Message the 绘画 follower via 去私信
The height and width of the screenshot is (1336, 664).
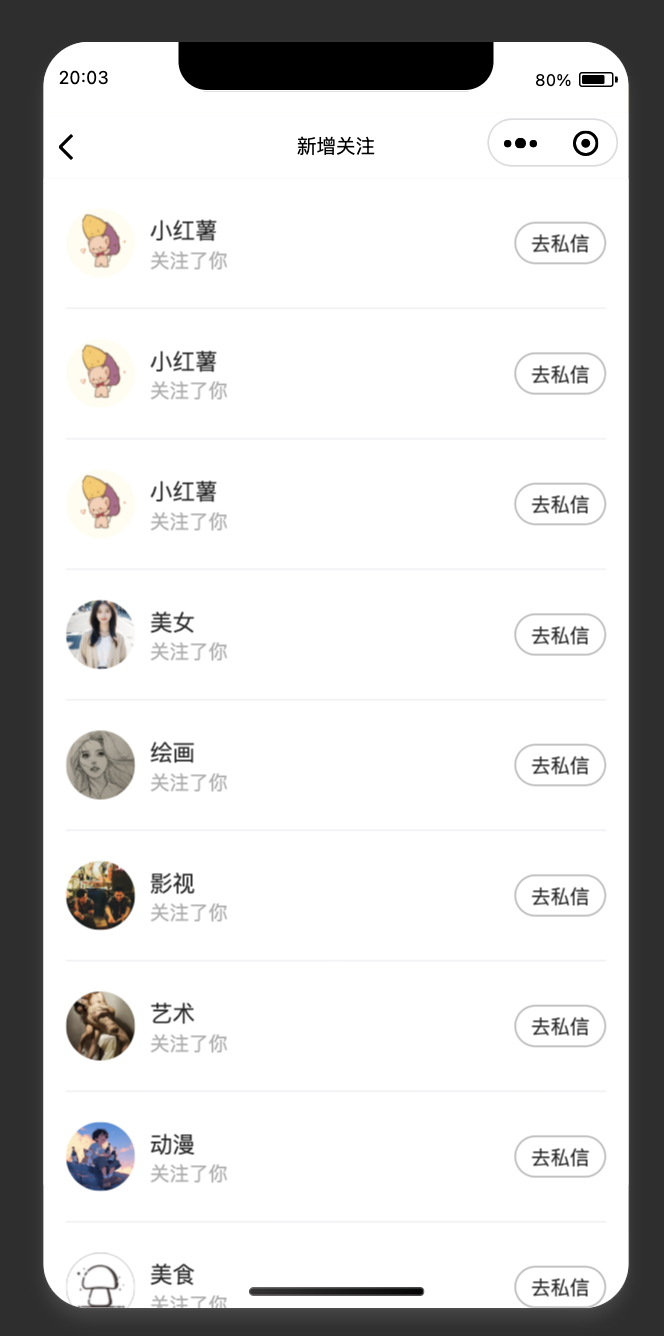[x=560, y=765]
